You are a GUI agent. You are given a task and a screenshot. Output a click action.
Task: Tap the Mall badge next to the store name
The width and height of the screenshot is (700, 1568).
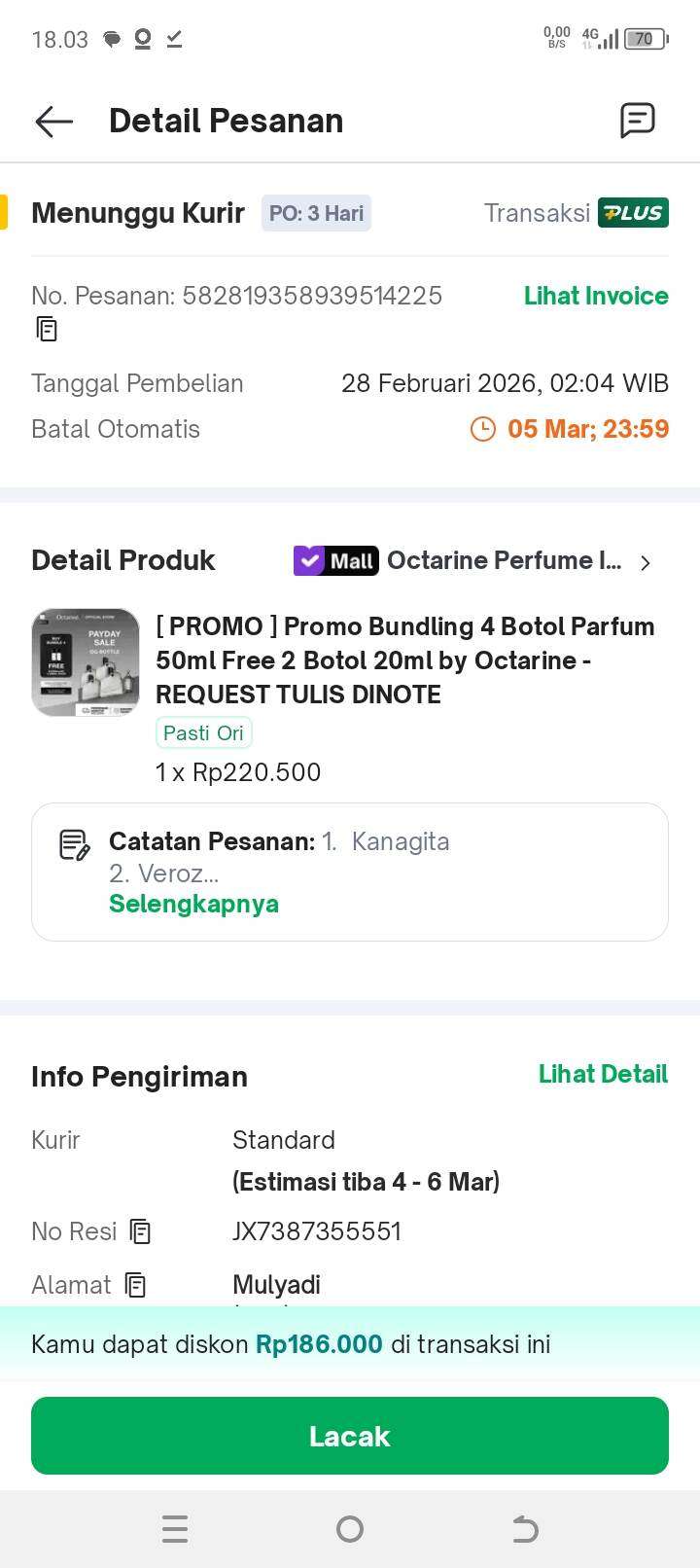[335, 560]
